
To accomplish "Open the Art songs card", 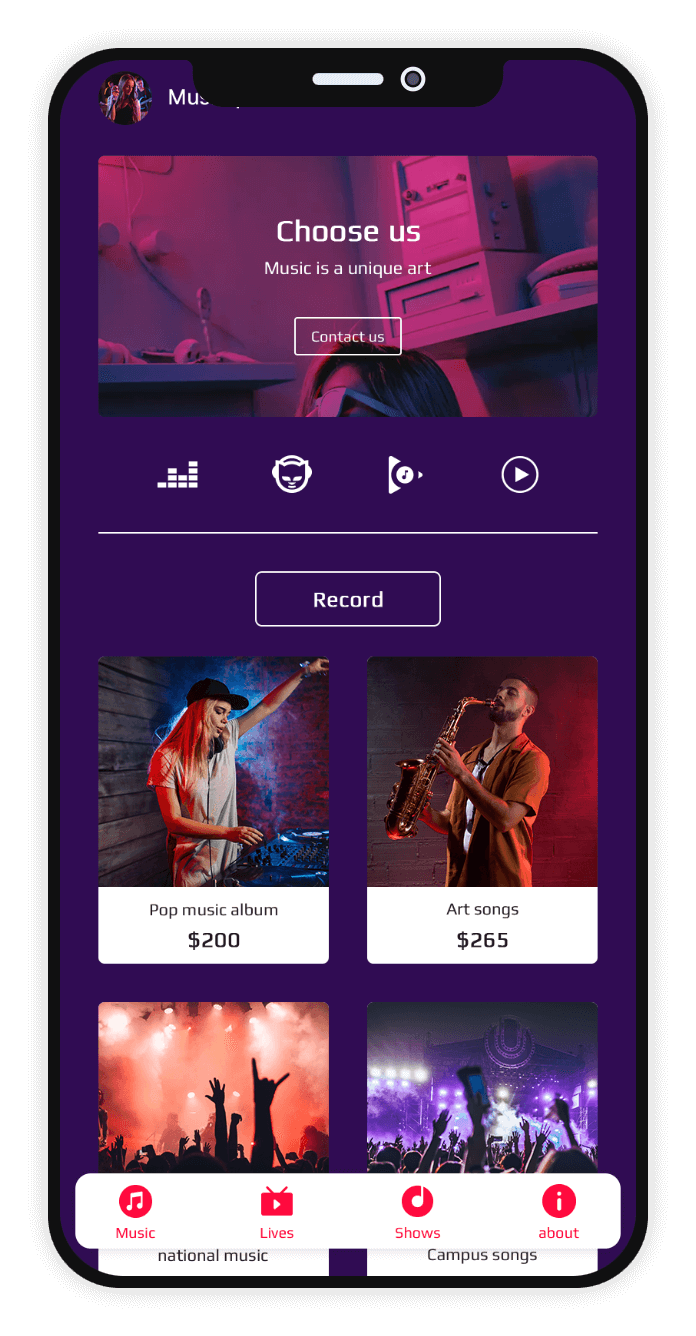I will click(482, 809).
